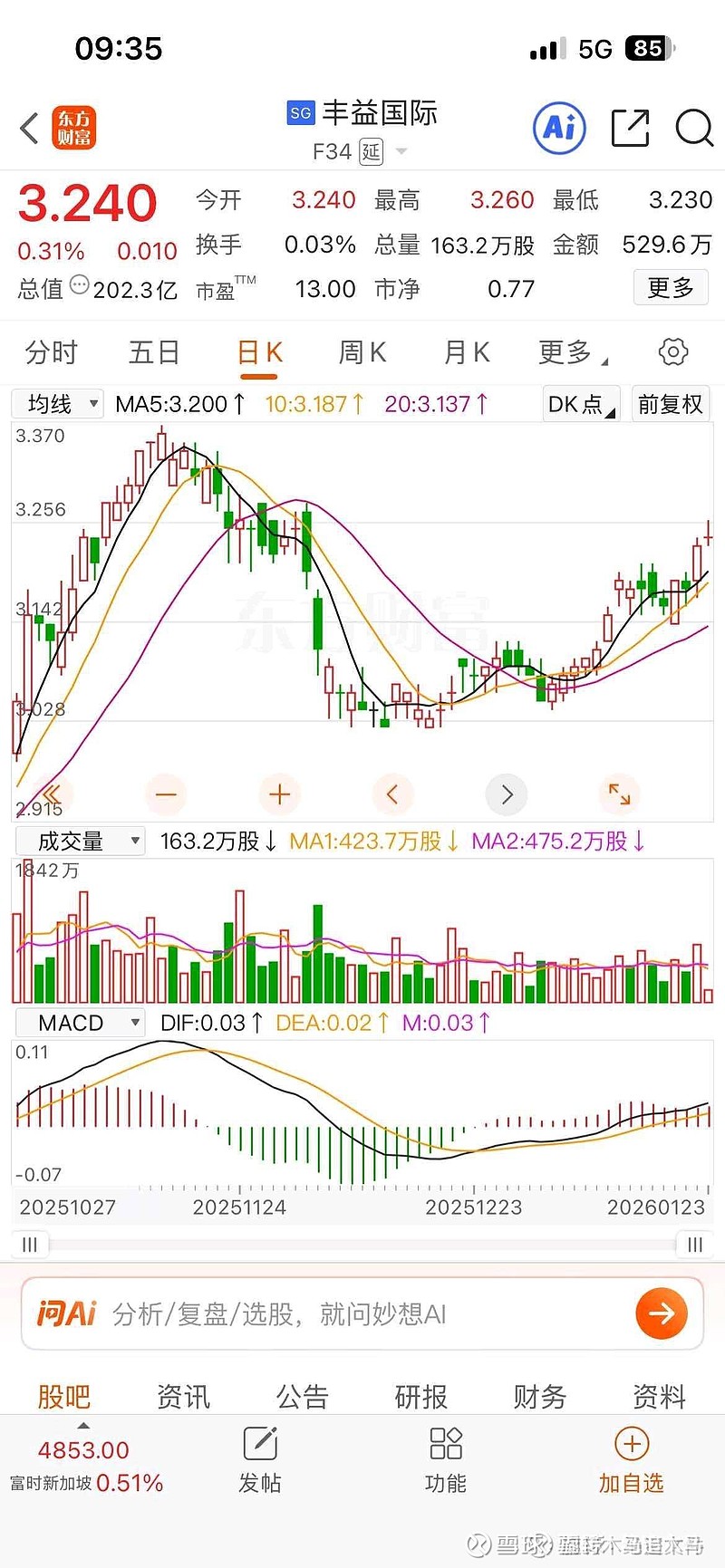
Task: Switch to the 五日 chart tab
Action: [x=154, y=352]
